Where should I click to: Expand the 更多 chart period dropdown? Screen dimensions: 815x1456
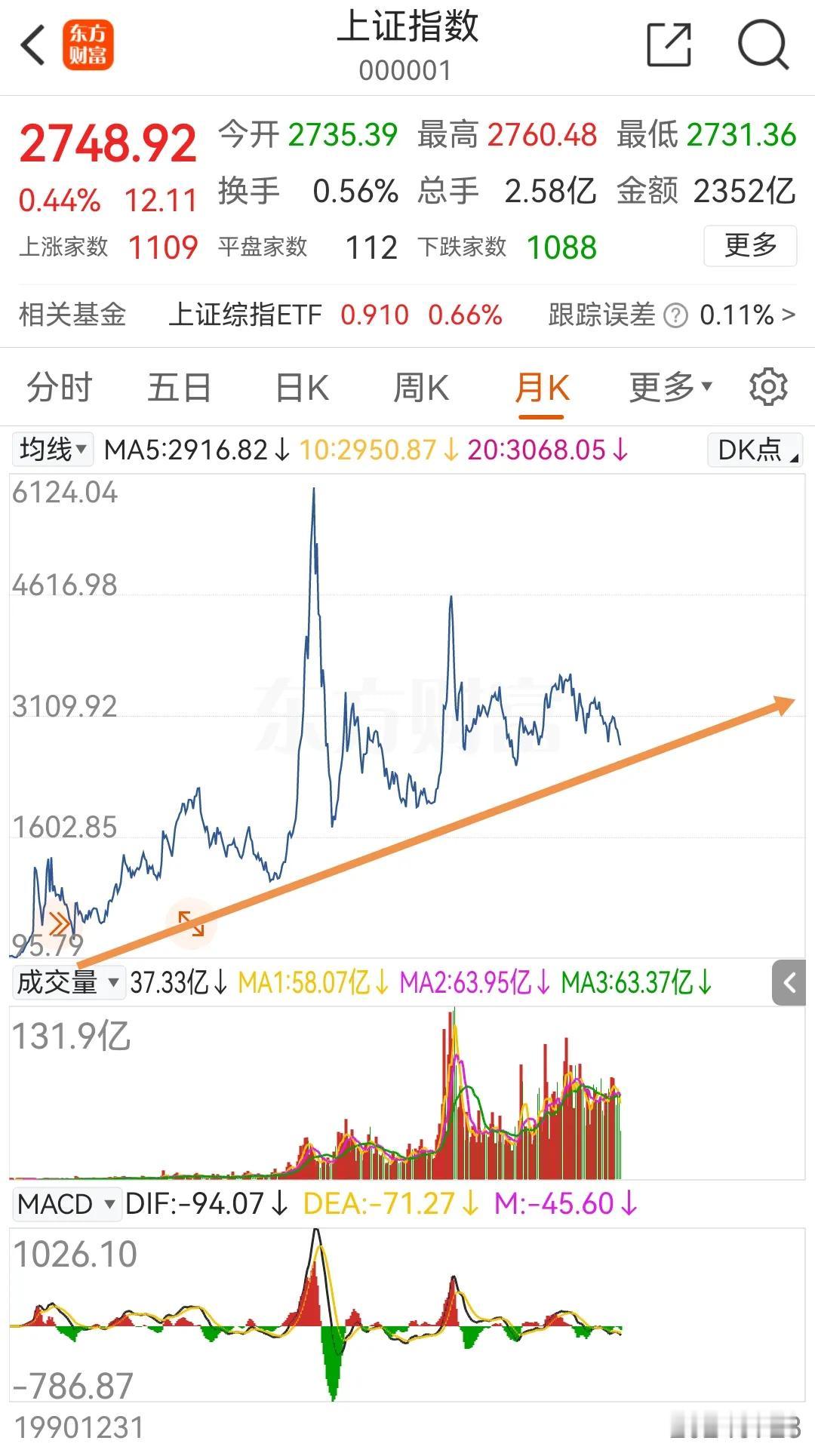(x=670, y=388)
